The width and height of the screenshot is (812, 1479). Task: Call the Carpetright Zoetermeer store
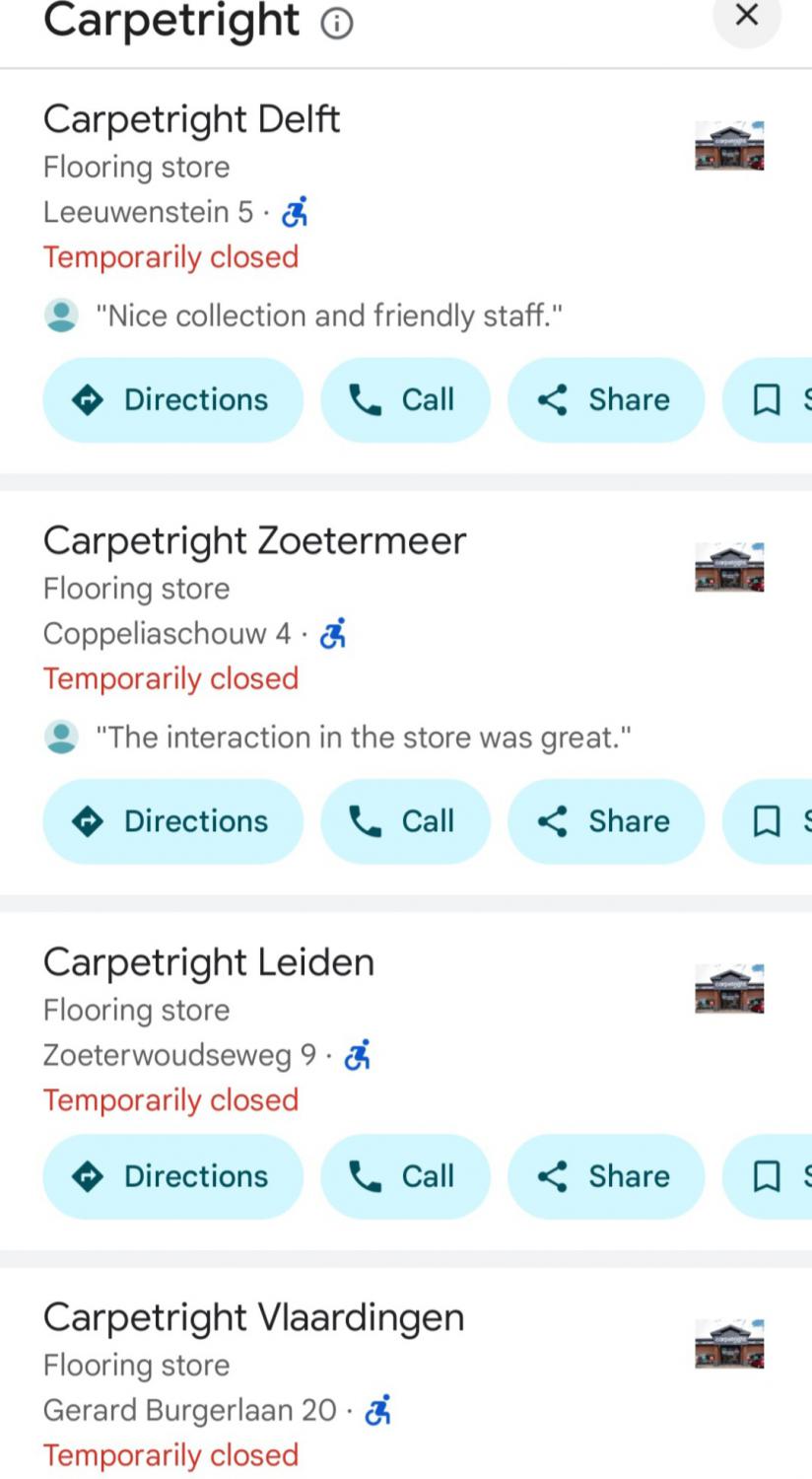coord(405,821)
